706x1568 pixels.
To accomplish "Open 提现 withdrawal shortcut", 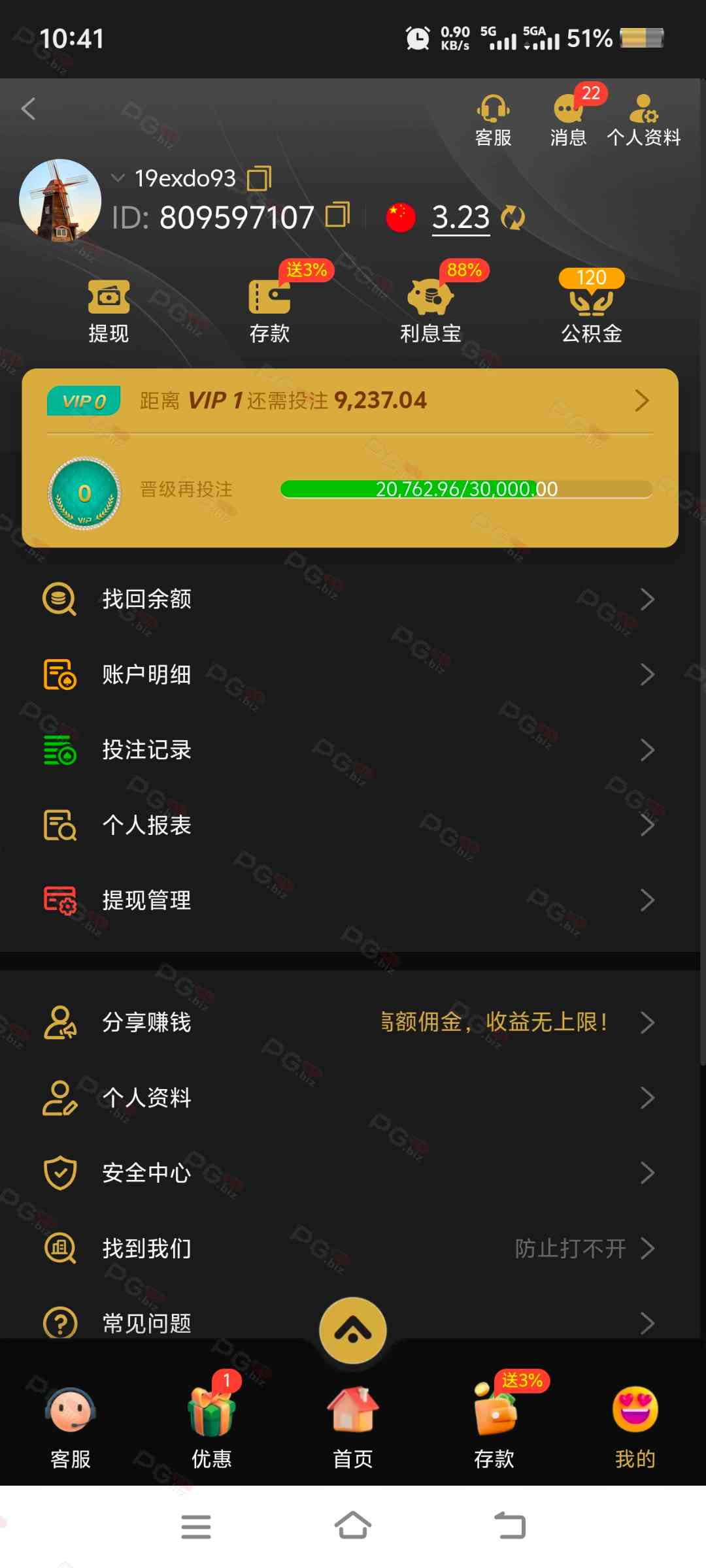I will (x=109, y=311).
